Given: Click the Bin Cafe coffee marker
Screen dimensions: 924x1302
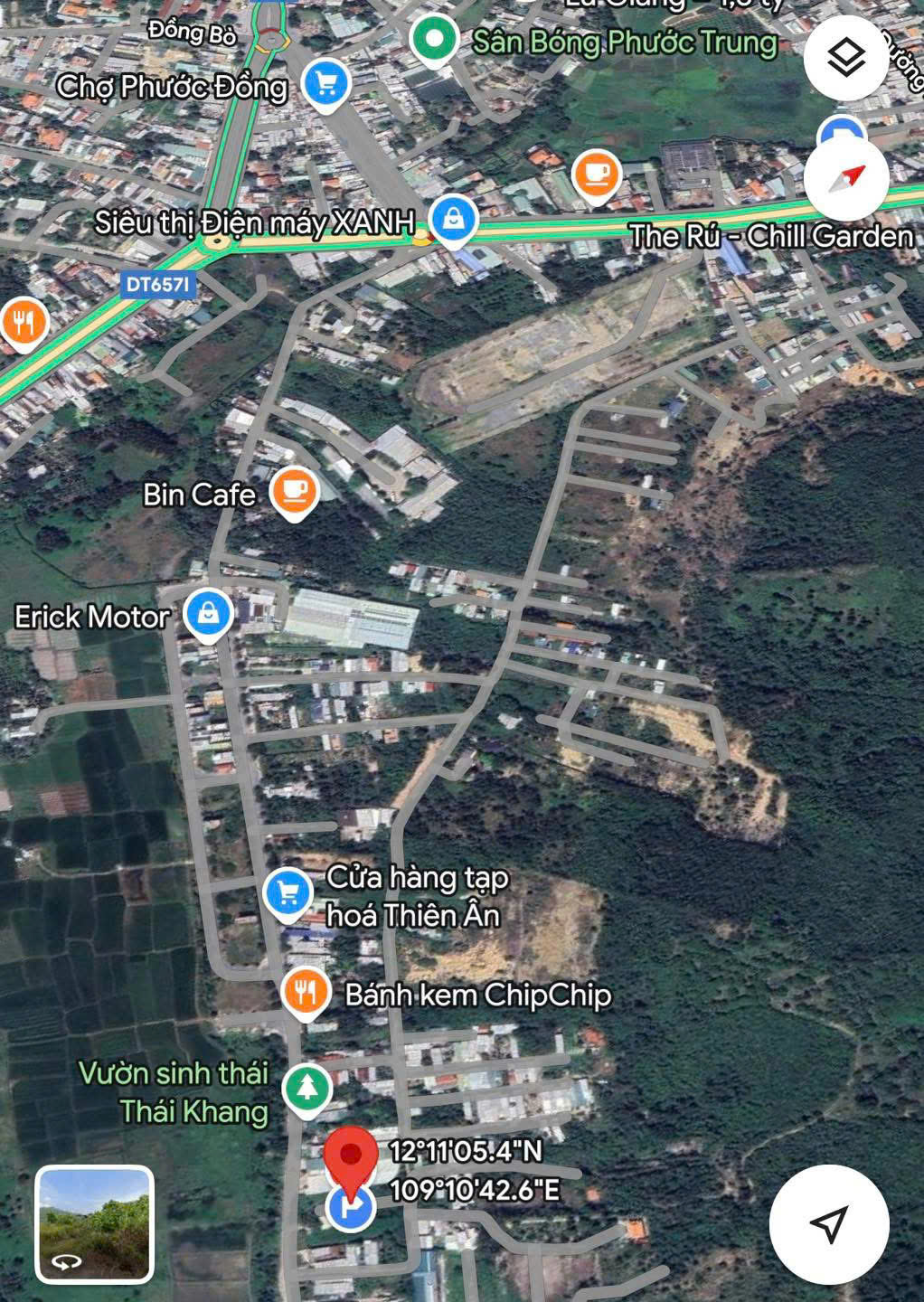Looking at the screenshot, I should (293, 489).
